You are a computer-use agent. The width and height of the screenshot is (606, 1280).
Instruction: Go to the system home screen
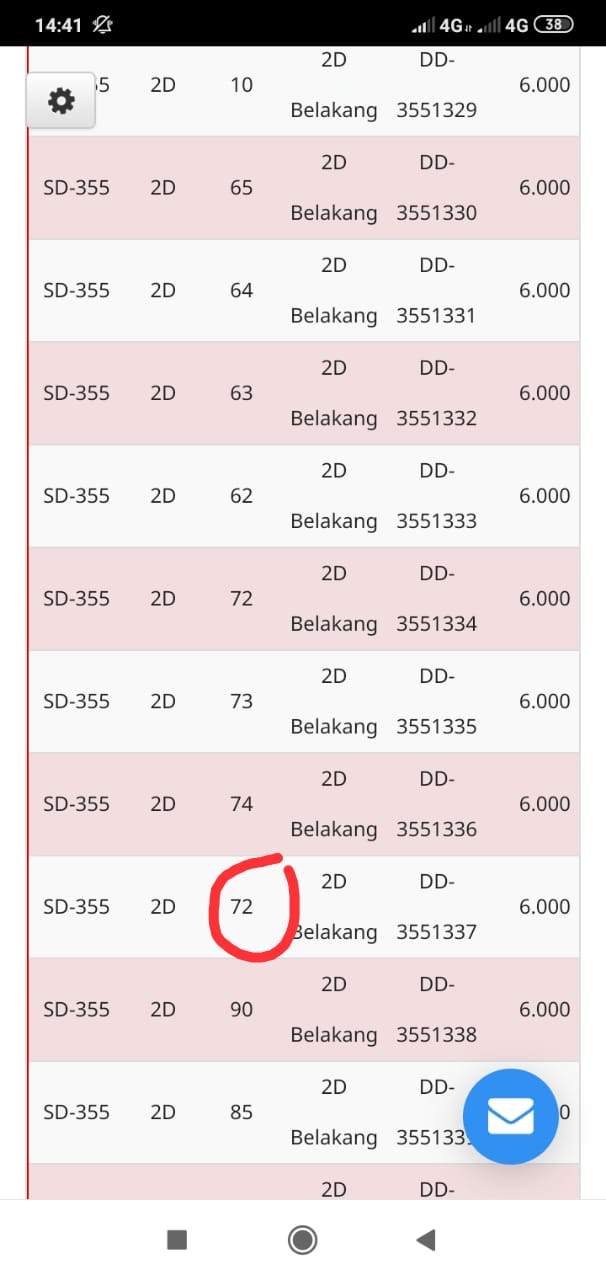[x=302, y=1241]
